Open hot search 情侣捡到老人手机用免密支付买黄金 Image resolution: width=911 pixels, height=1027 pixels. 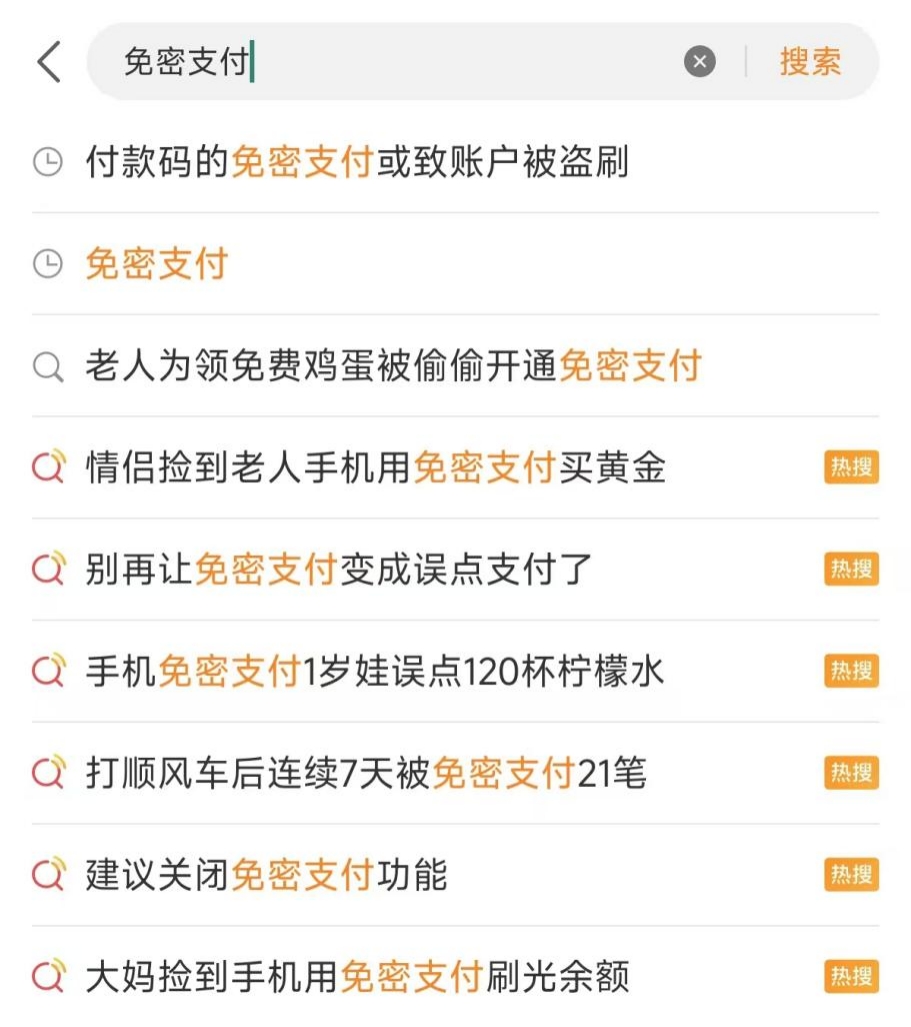tap(376, 468)
